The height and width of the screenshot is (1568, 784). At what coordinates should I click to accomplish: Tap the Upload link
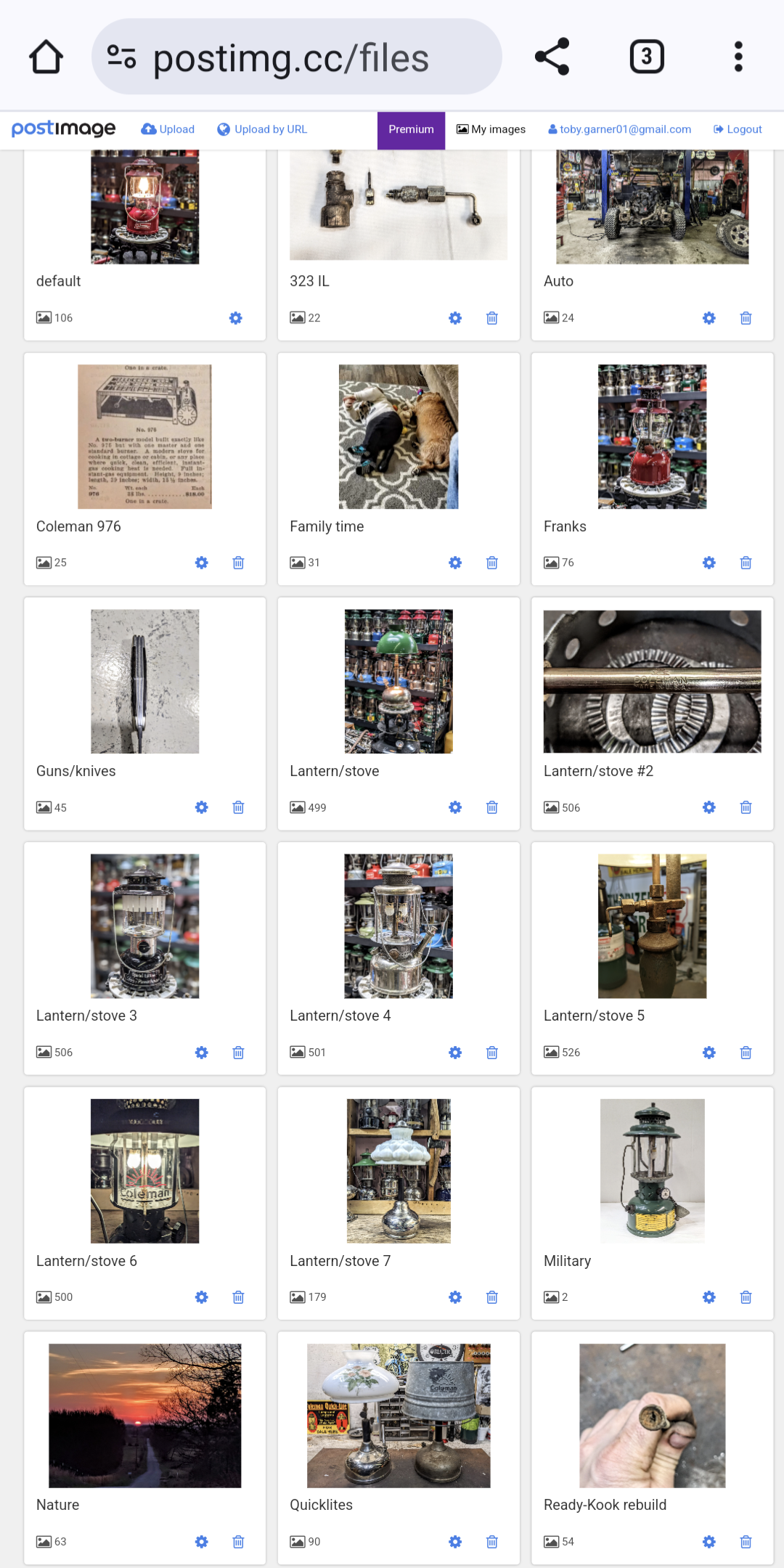point(168,129)
